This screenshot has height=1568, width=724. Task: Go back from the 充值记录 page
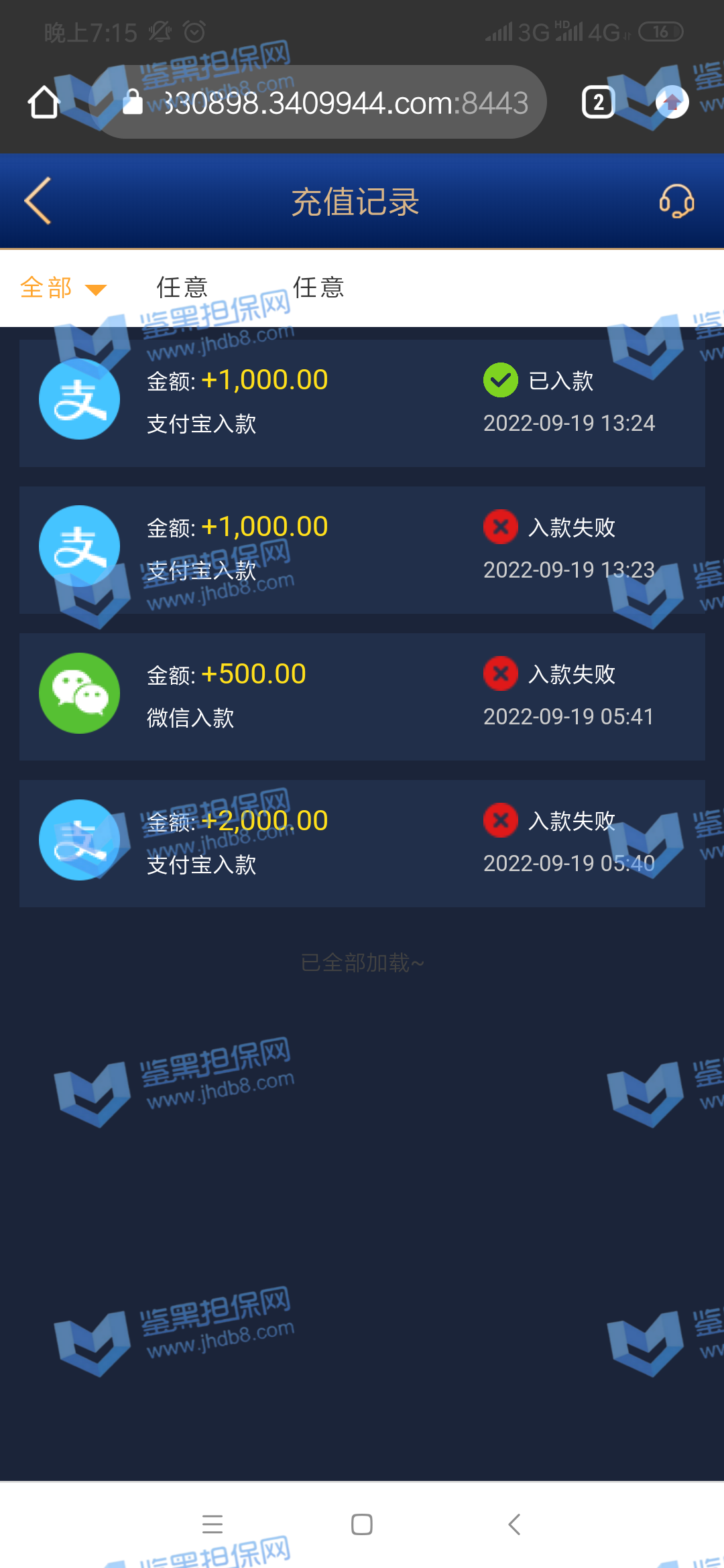coord(38,200)
